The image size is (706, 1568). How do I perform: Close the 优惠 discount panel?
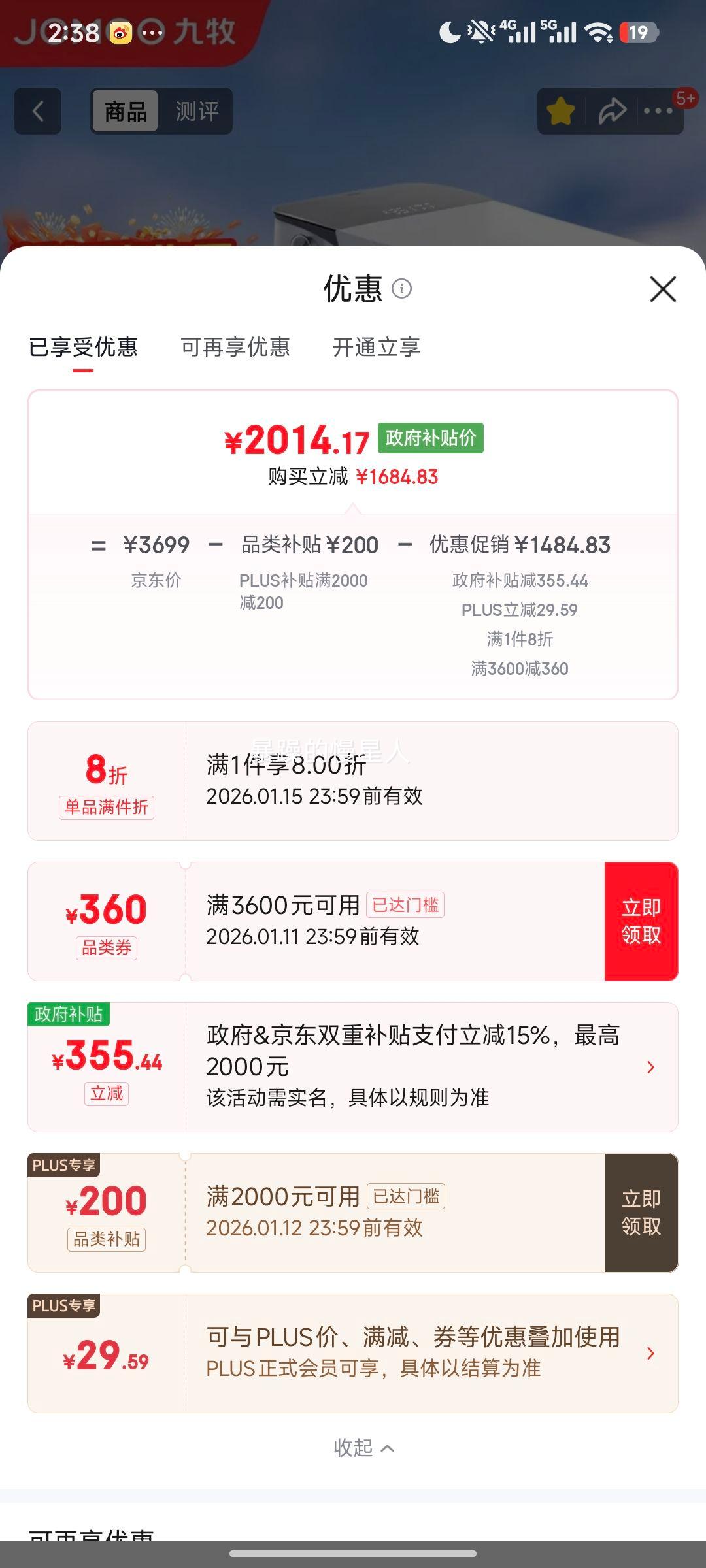664,289
